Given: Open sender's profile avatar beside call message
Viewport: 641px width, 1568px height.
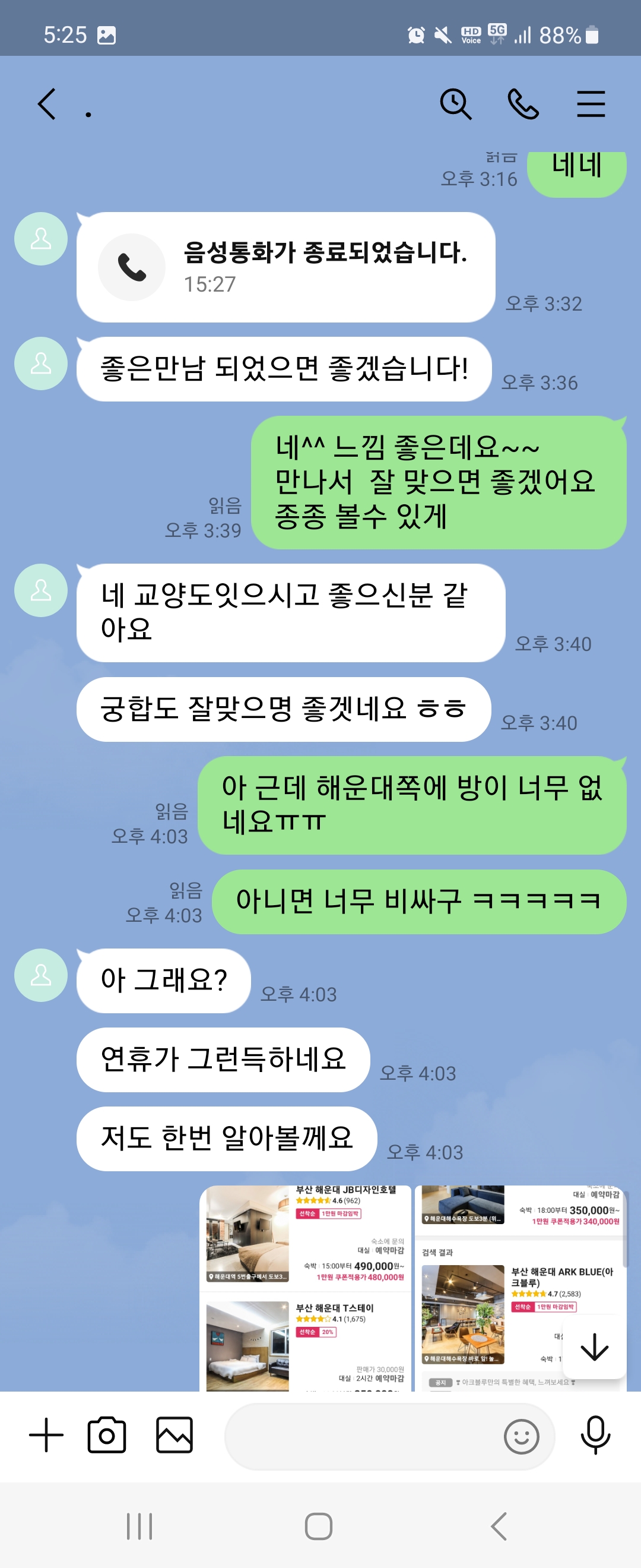Looking at the screenshot, I should click(41, 239).
